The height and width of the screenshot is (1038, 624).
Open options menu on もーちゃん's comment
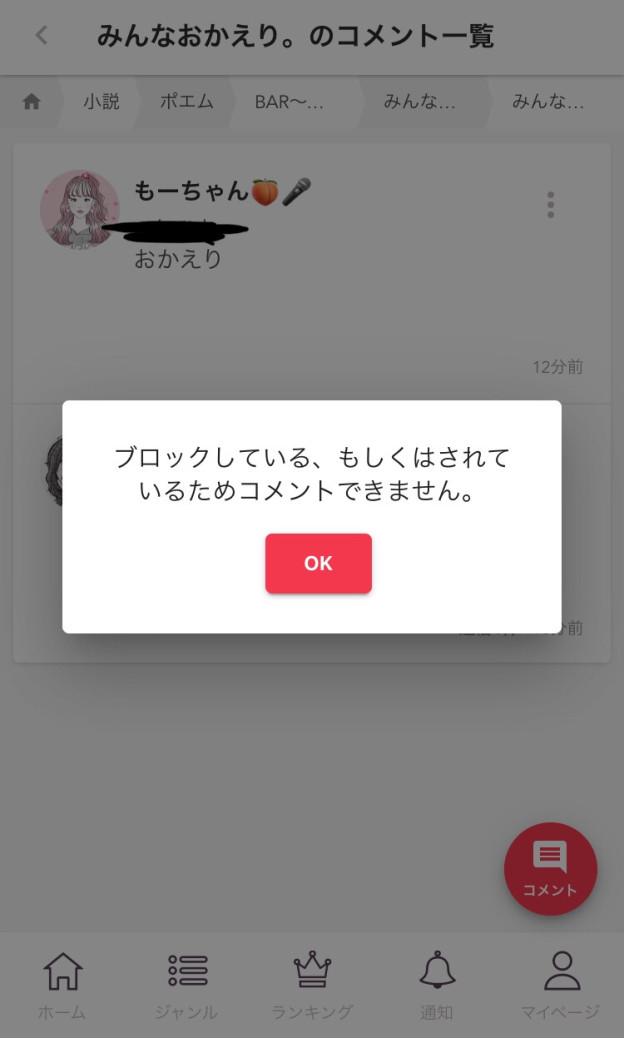coord(550,205)
